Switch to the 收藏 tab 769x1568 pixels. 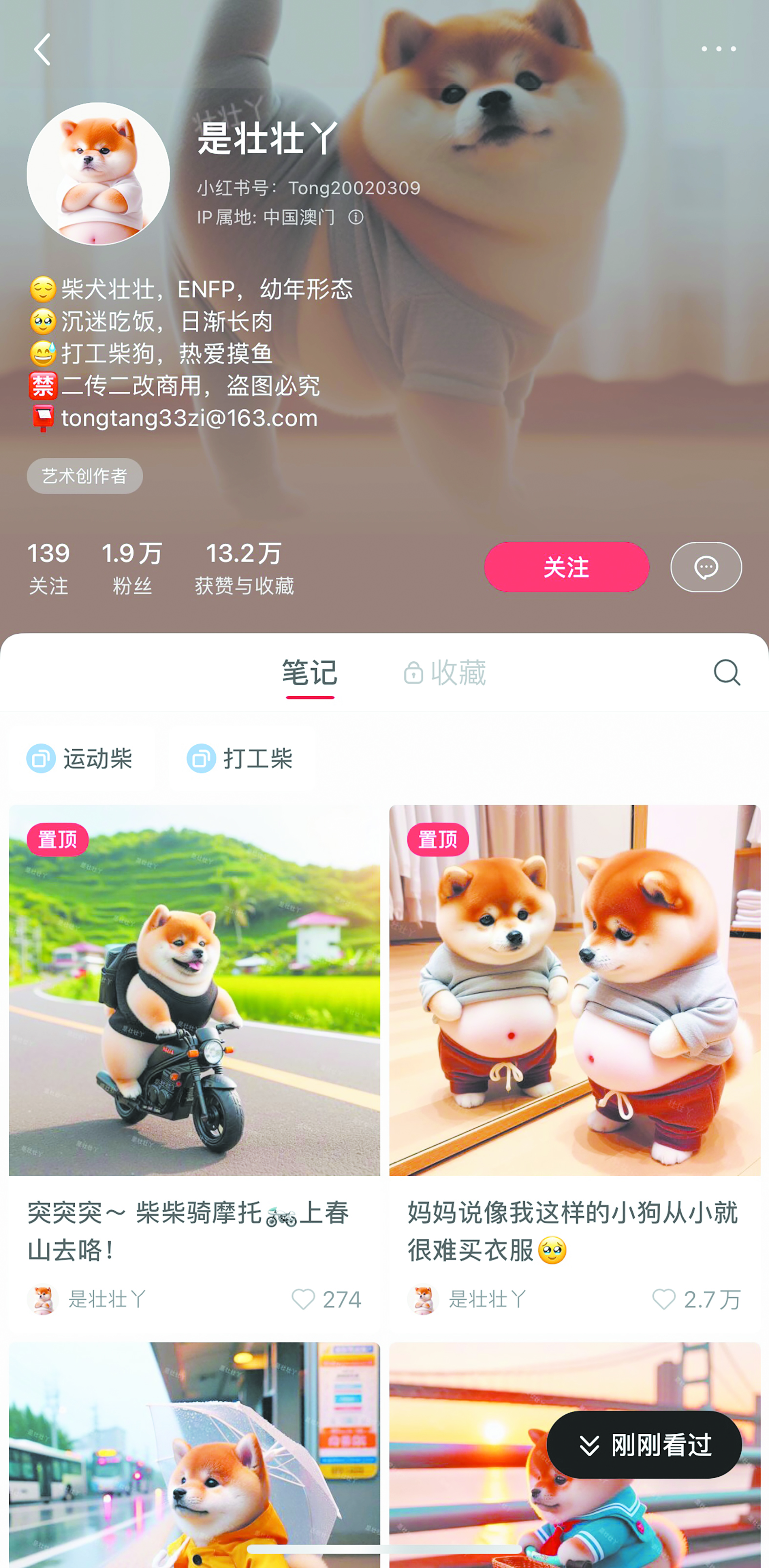(x=446, y=673)
